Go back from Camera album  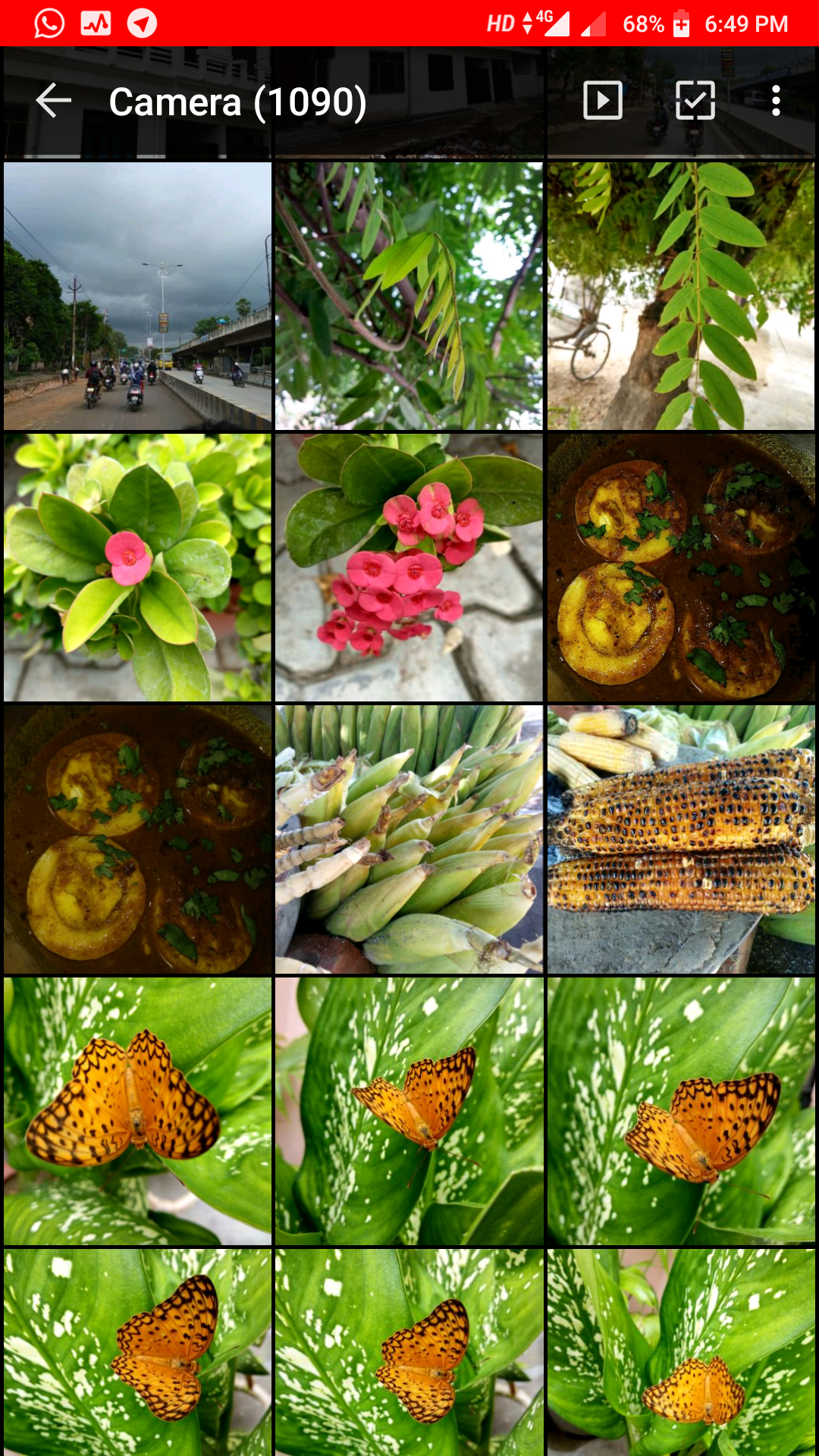point(53,101)
